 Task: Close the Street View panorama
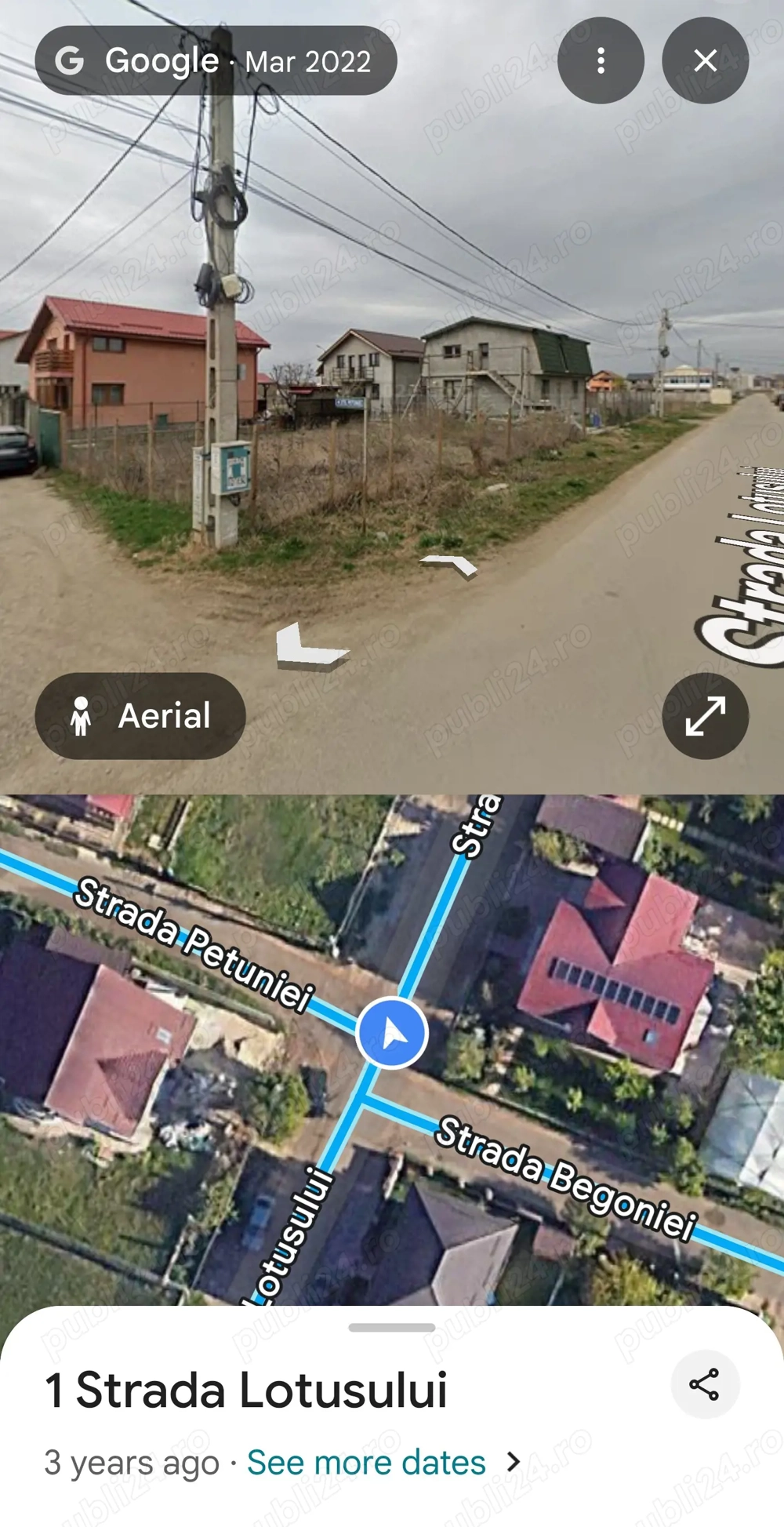click(x=704, y=60)
